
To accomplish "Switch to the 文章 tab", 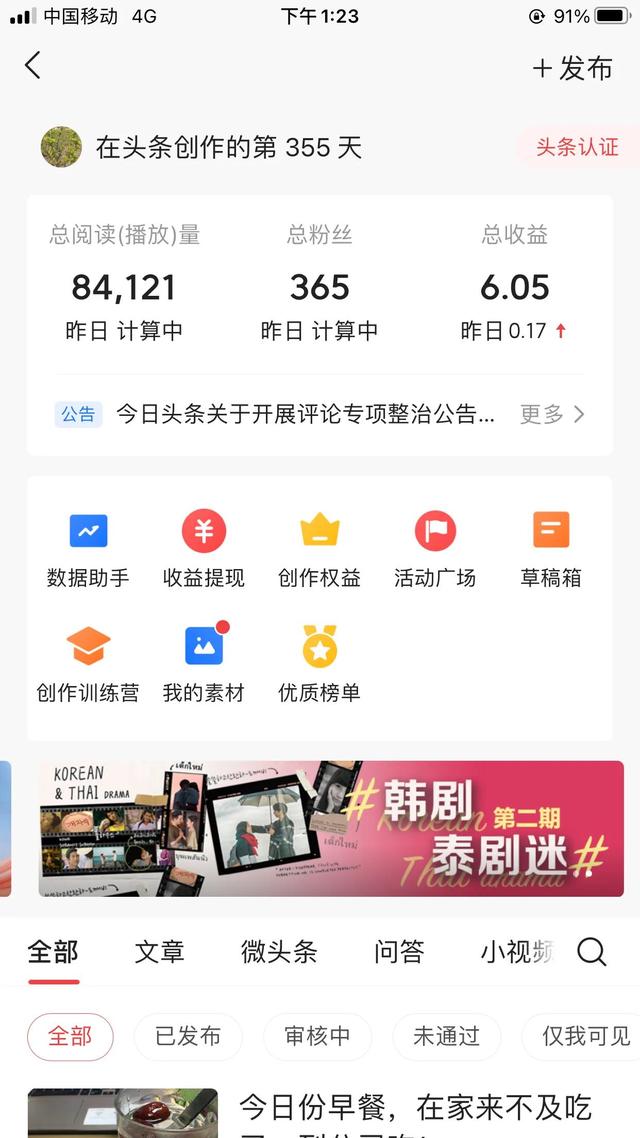I will point(160,952).
